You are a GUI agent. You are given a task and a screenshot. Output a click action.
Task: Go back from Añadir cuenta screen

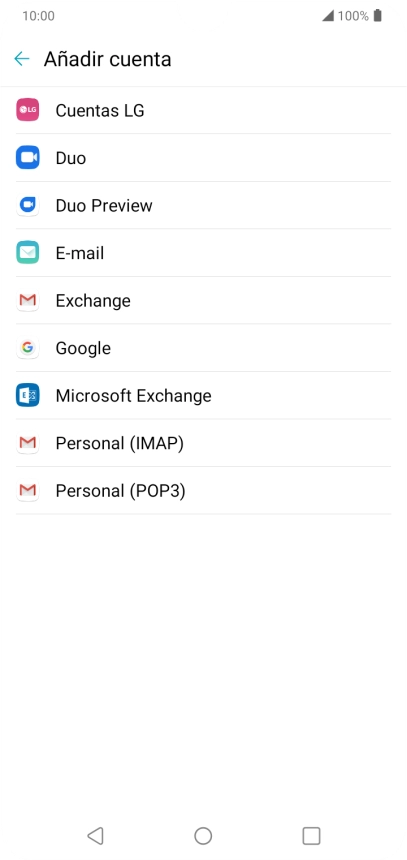point(21,59)
